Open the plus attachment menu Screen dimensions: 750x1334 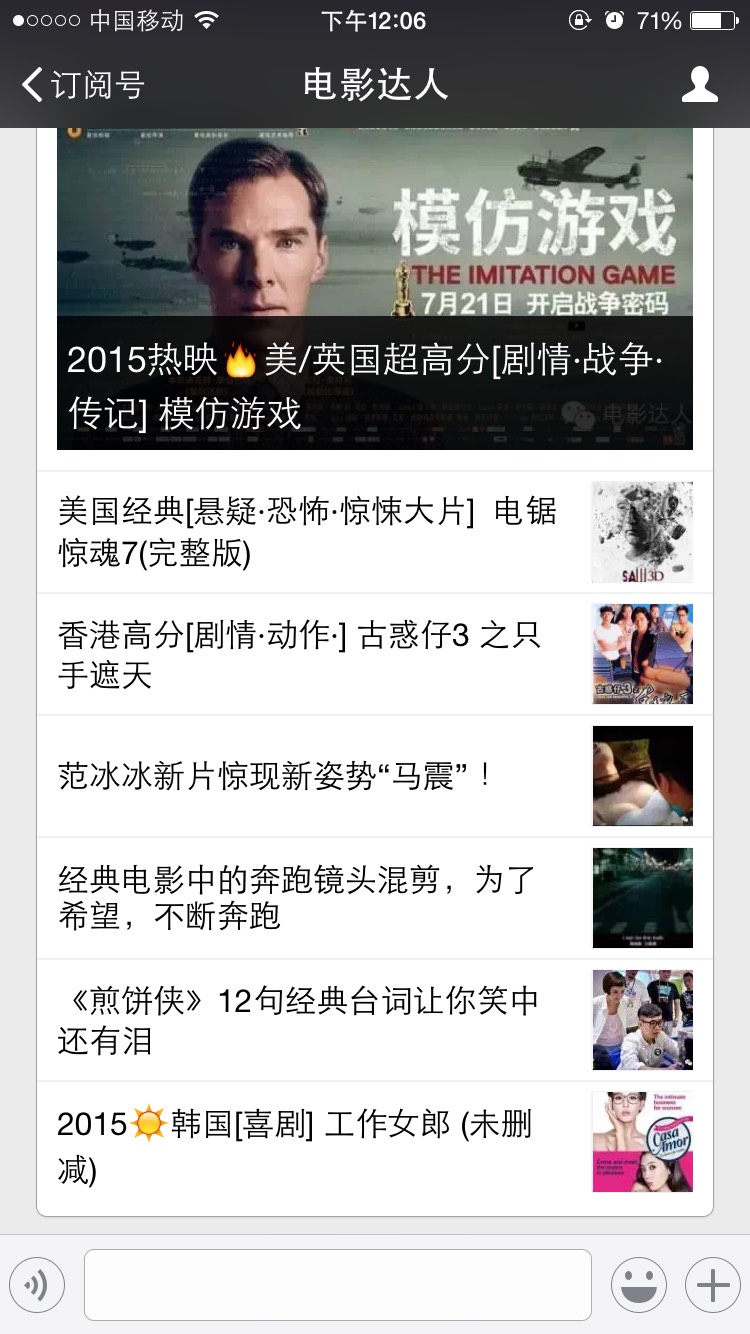(x=712, y=1285)
